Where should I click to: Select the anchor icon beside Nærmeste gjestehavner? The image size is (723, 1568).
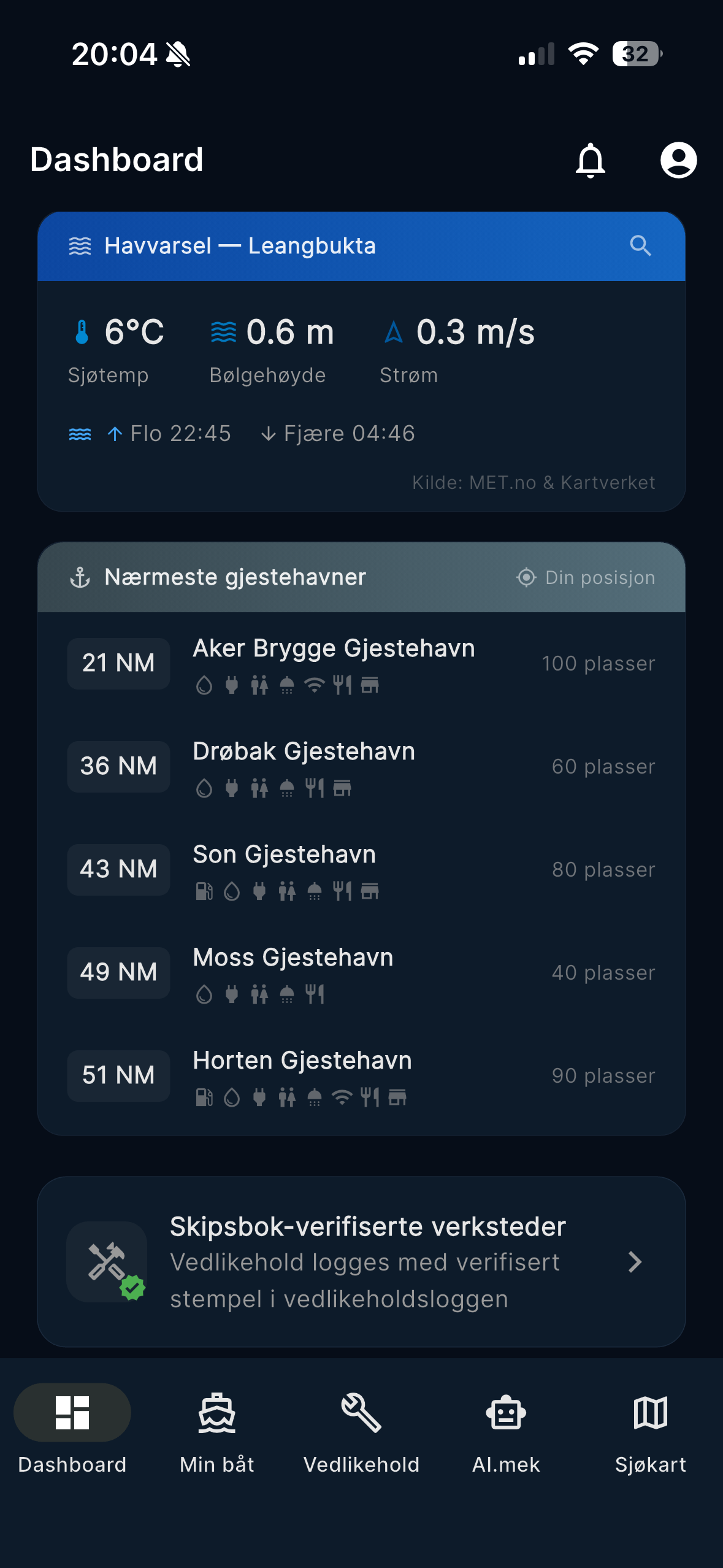pyautogui.click(x=80, y=577)
